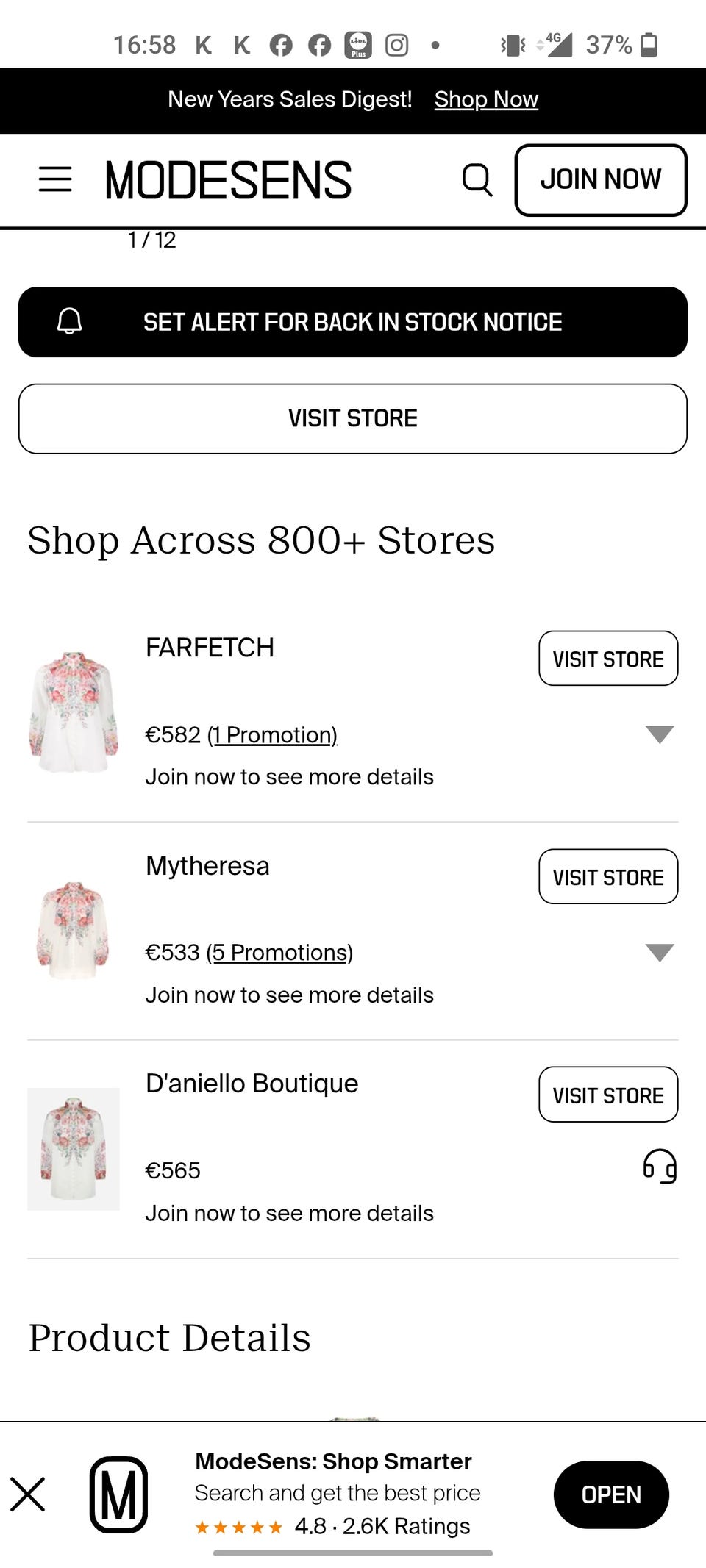Open the ModeSens app from banner
The height and width of the screenshot is (1568, 706).
610,1494
